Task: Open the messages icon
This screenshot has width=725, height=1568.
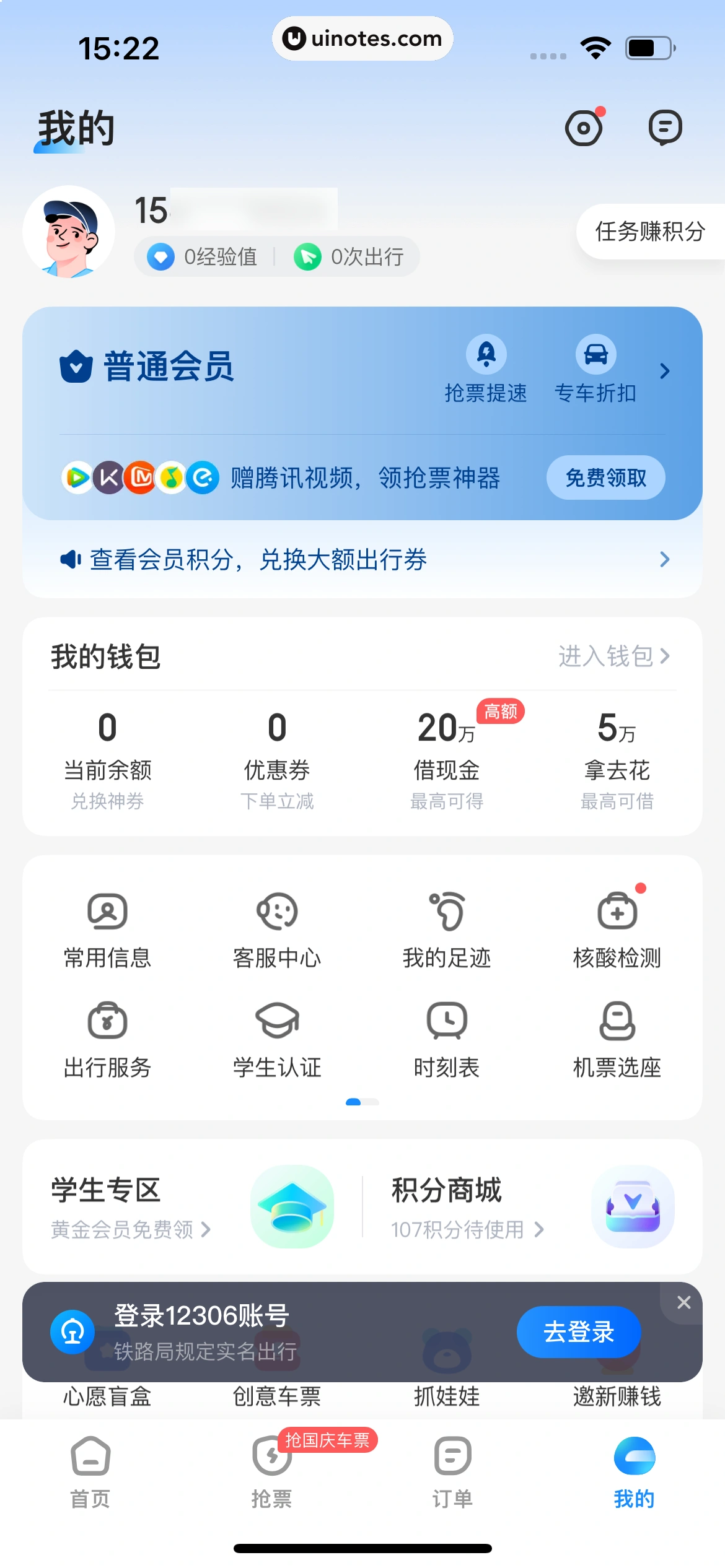Action: click(665, 128)
